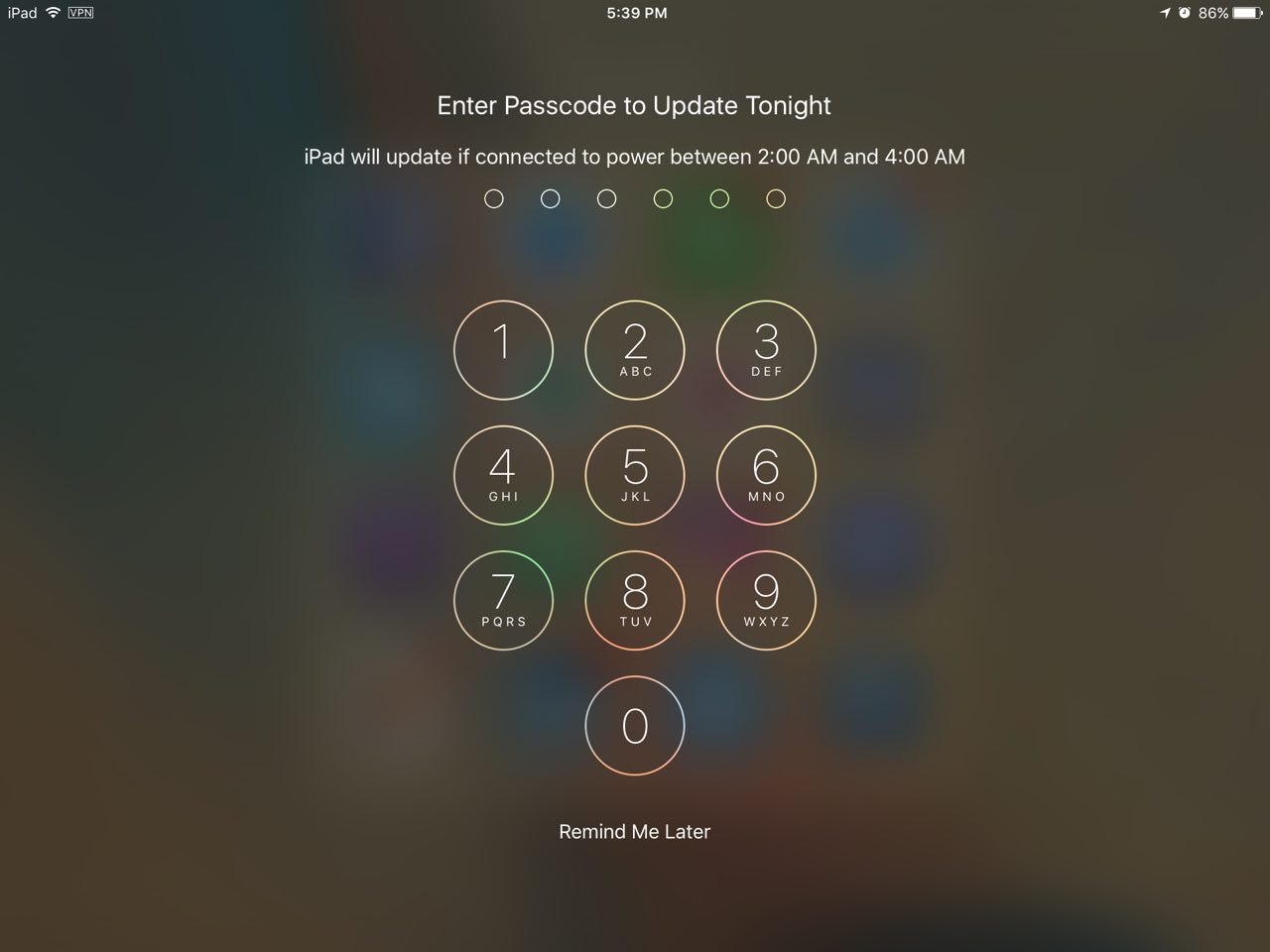Tap digit 1 on the passcode keypad

click(x=503, y=350)
